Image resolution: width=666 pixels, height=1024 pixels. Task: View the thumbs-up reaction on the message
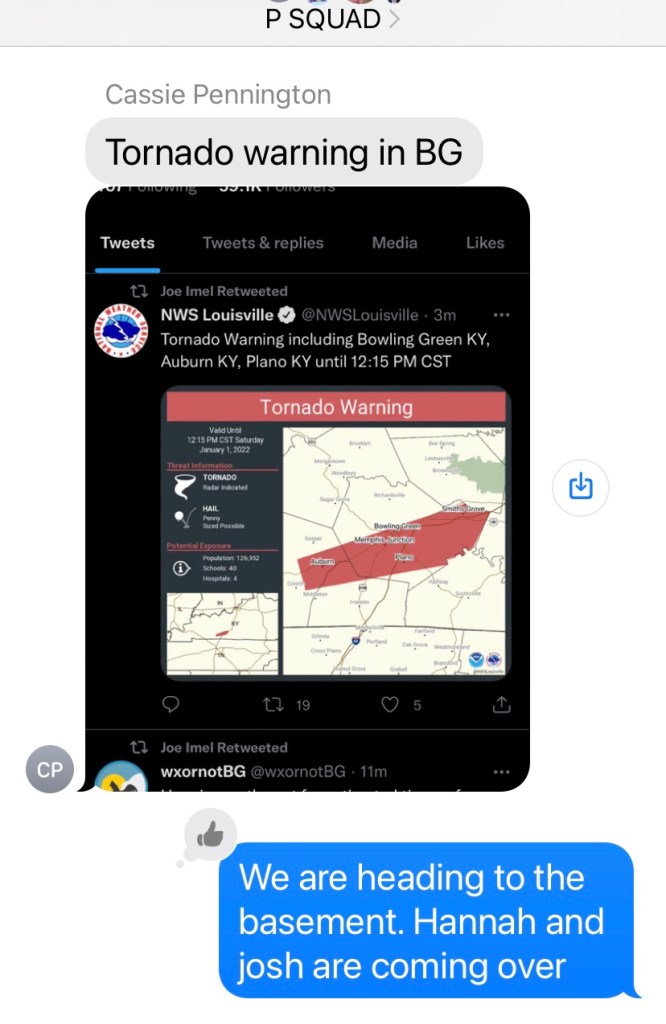211,836
